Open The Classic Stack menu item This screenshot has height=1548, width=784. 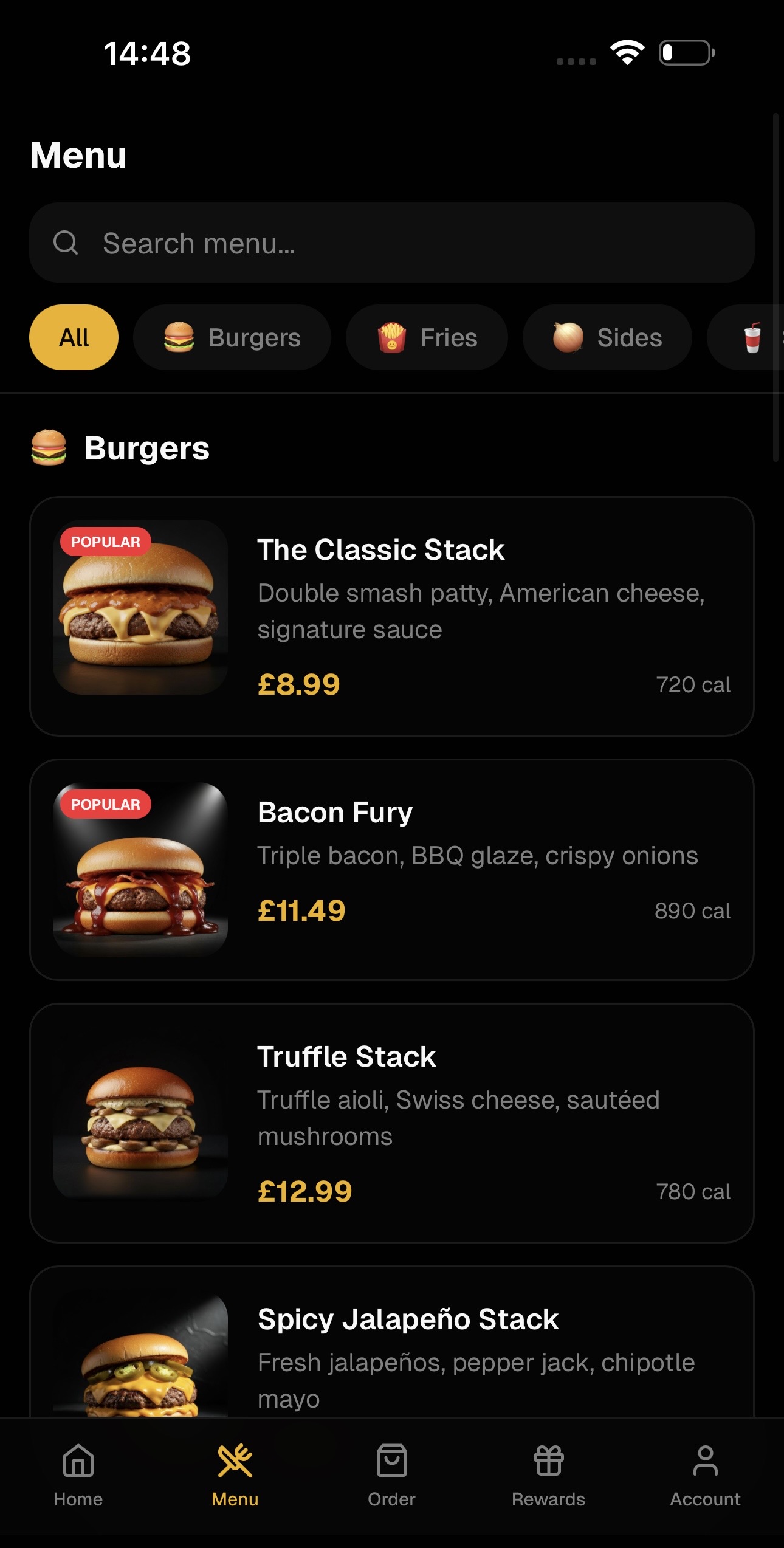coord(392,620)
